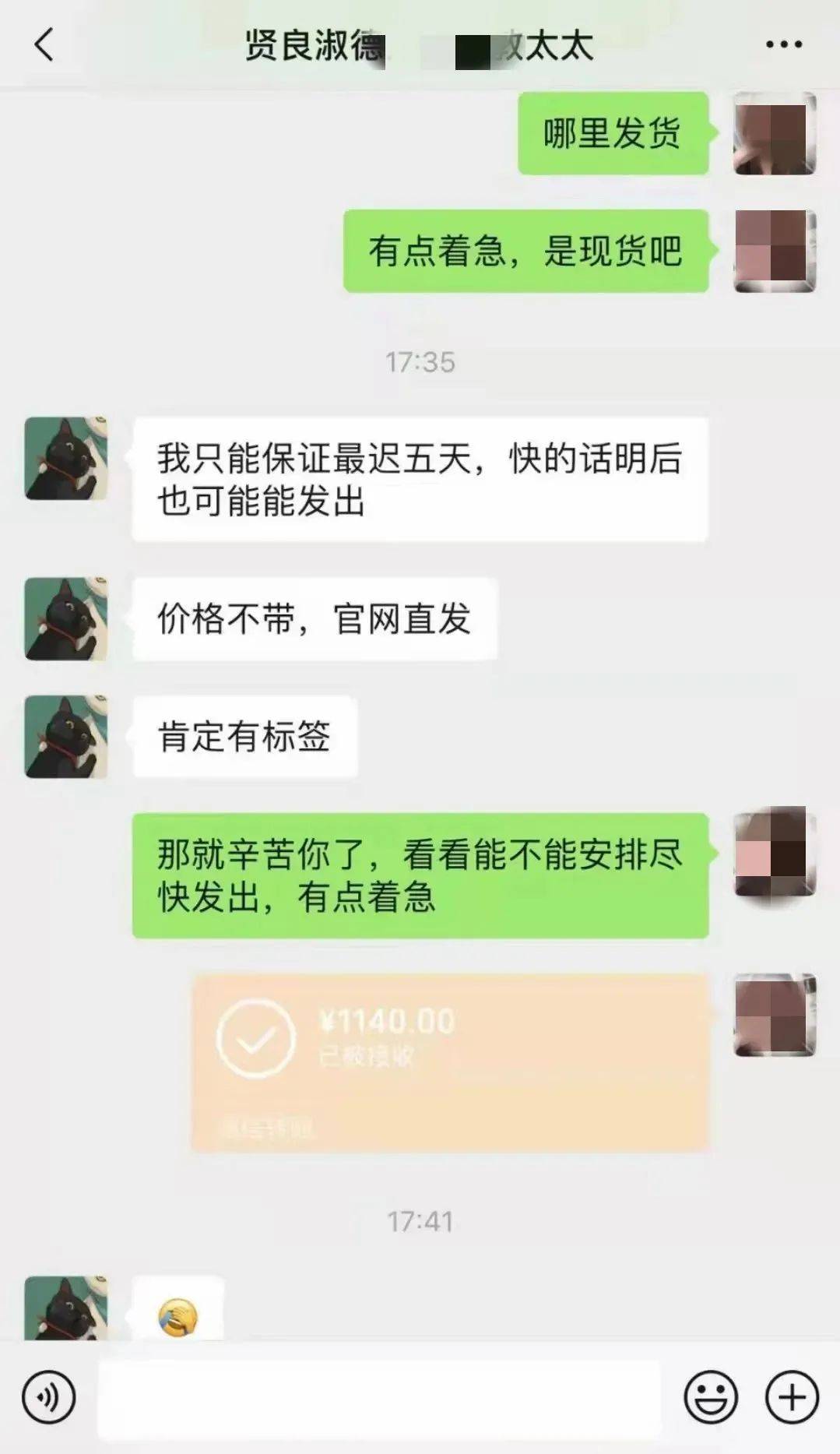
Task: Open the emoji picker
Action: tap(711, 1397)
